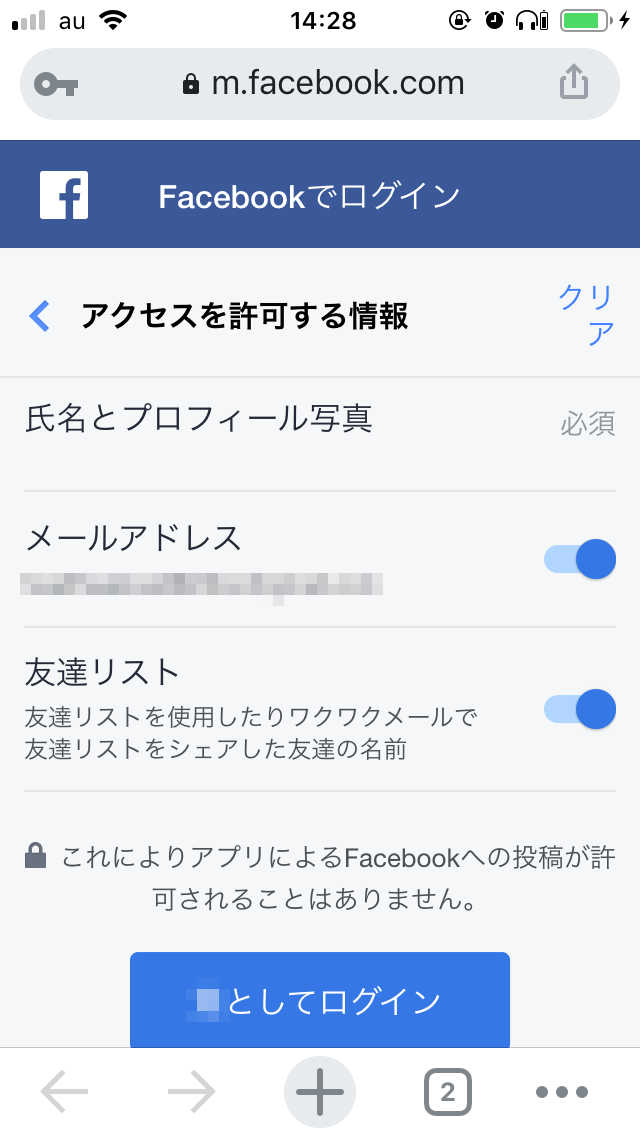
Task: Open the browser share icon
Action: click(x=574, y=83)
